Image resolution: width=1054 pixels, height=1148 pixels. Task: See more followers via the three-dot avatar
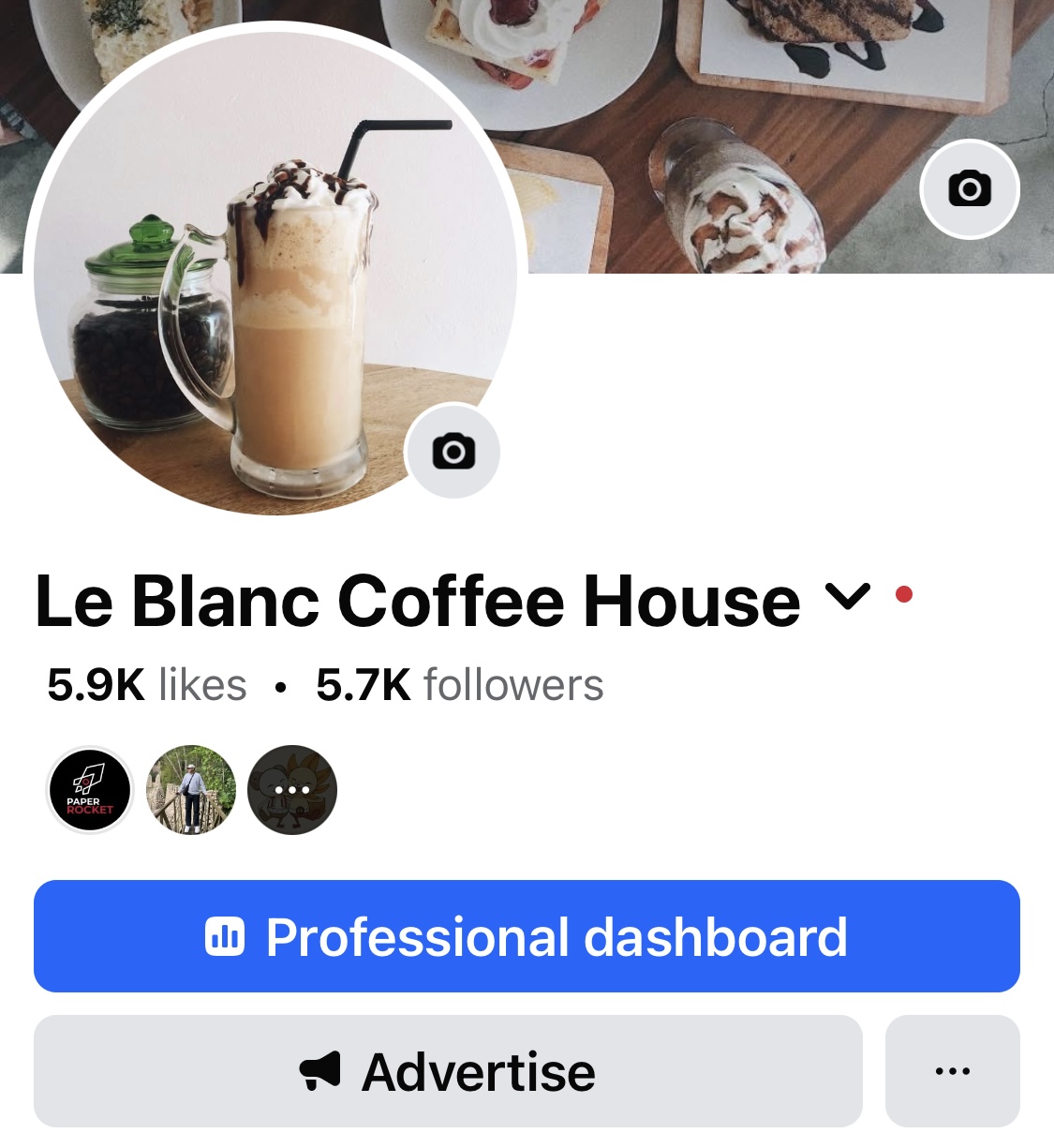pyautogui.click(x=292, y=790)
